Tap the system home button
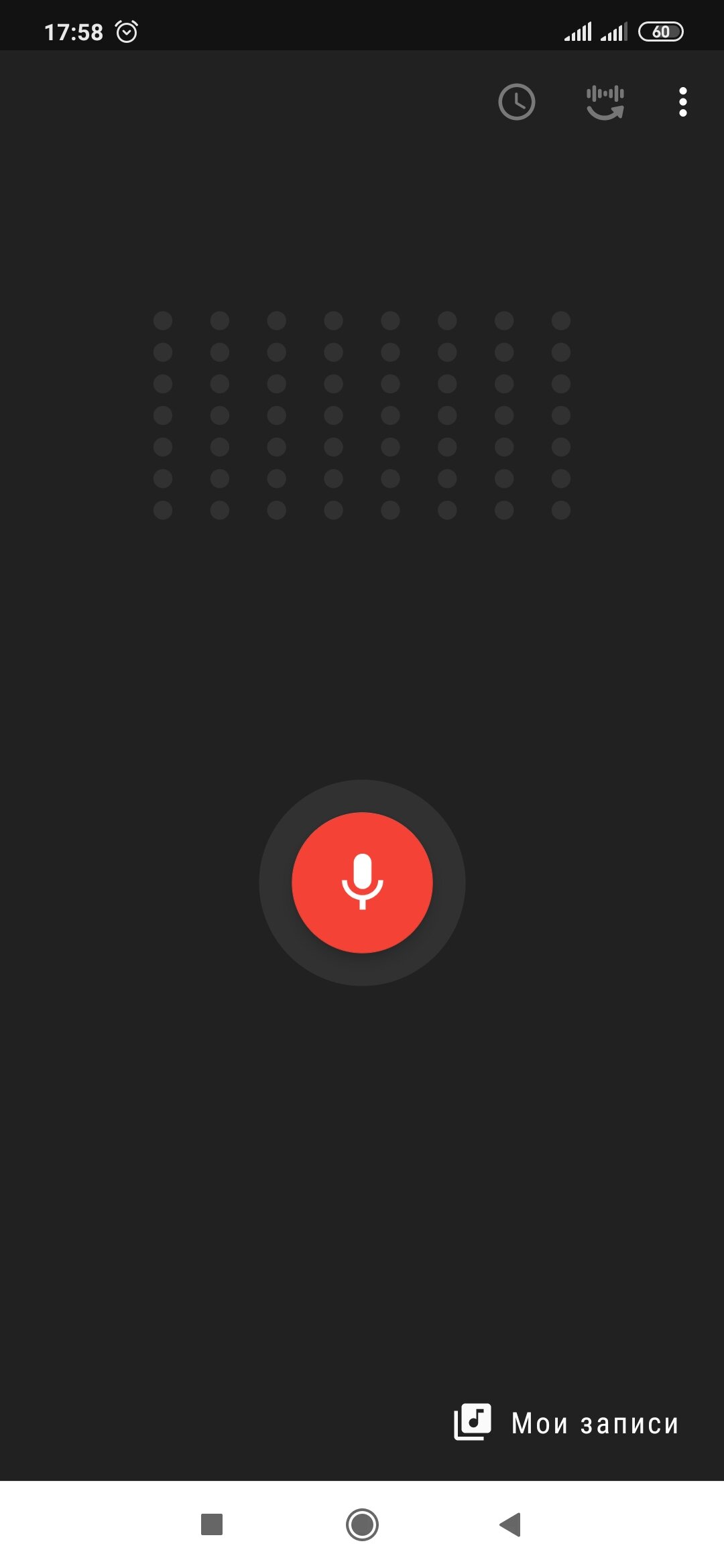 (x=362, y=1524)
